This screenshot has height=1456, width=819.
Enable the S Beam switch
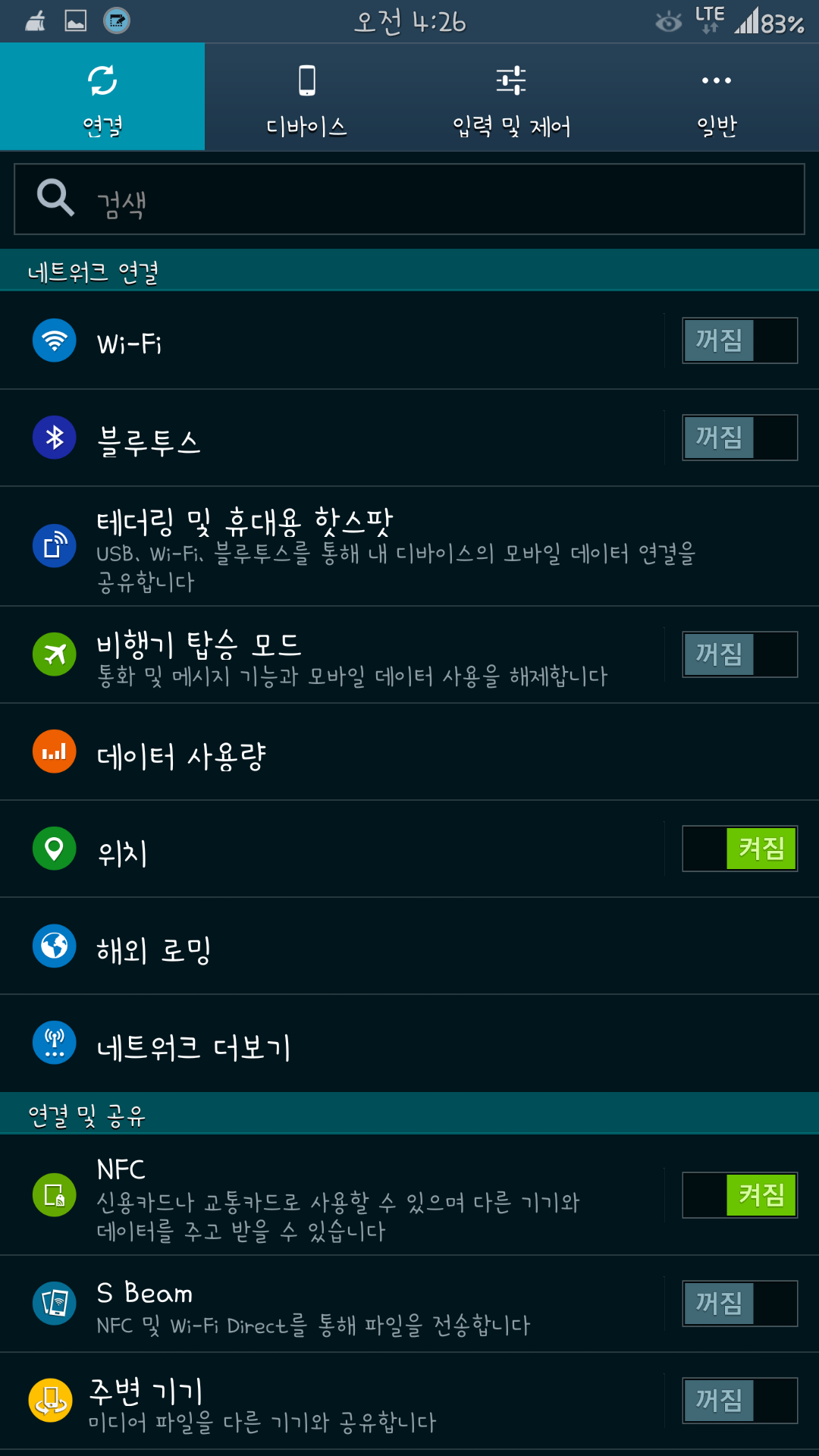739,1304
